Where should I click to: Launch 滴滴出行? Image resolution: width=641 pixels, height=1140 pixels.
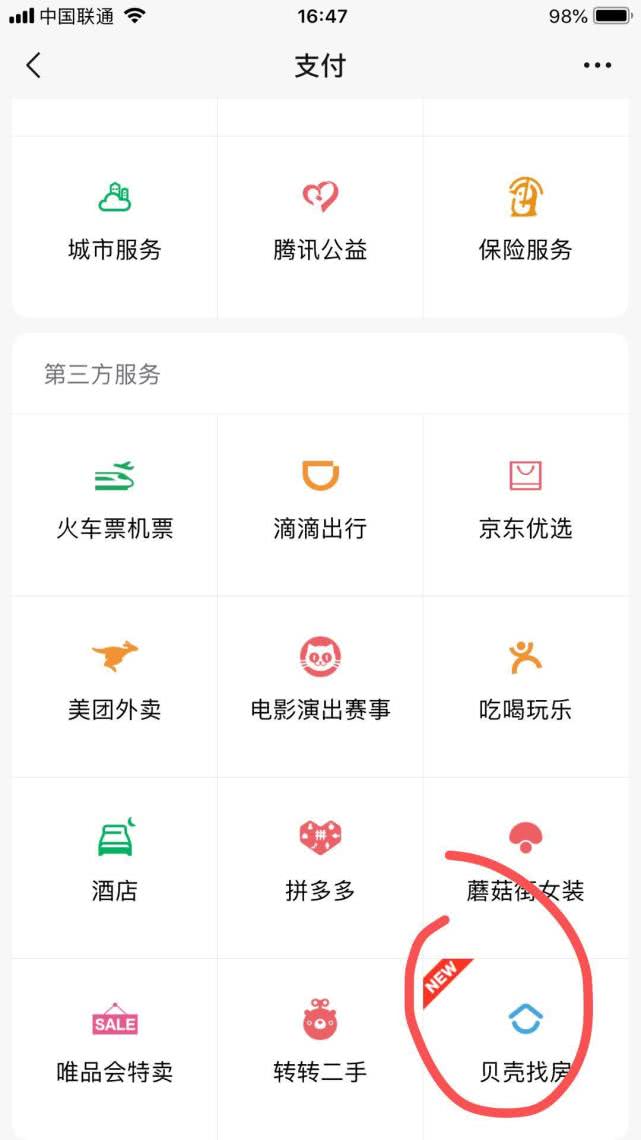(320, 501)
